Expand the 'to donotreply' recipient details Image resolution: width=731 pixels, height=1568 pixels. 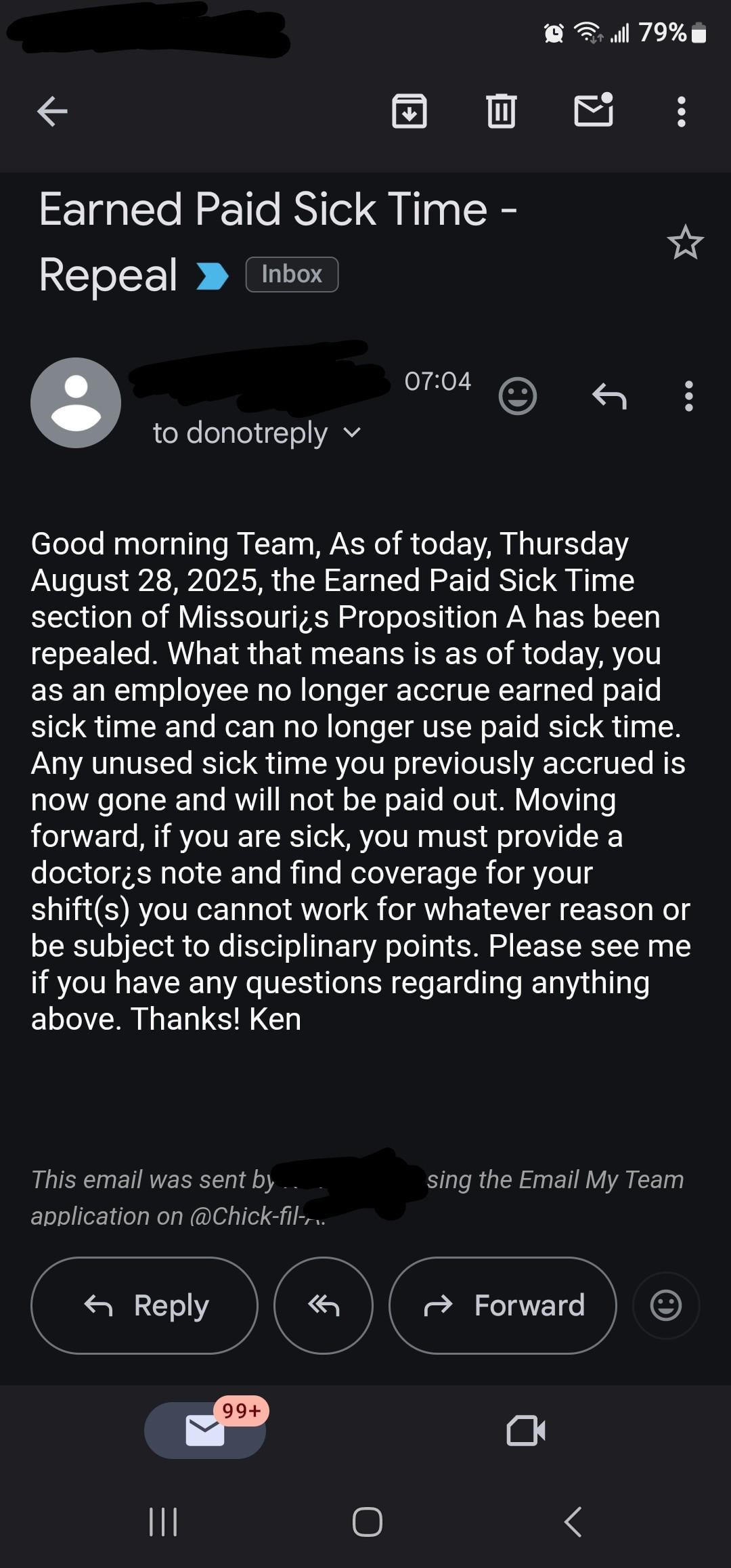tap(352, 433)
